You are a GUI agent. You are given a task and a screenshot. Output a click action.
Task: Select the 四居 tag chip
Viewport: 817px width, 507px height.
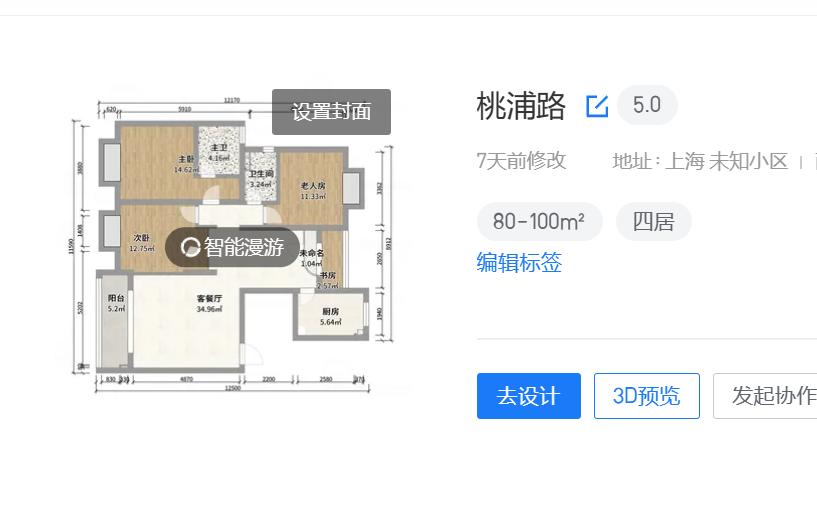click(x=653, y=221)
